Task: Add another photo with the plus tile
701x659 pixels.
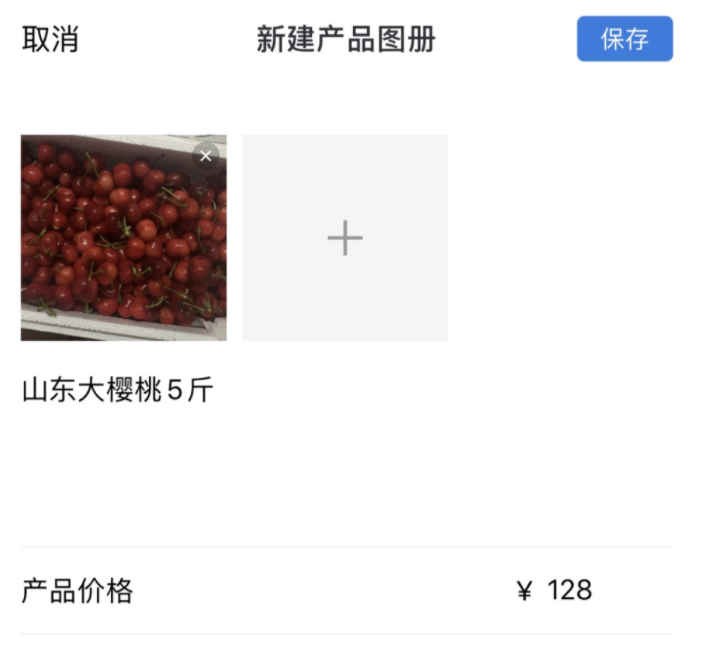Action: coord(345,238)
